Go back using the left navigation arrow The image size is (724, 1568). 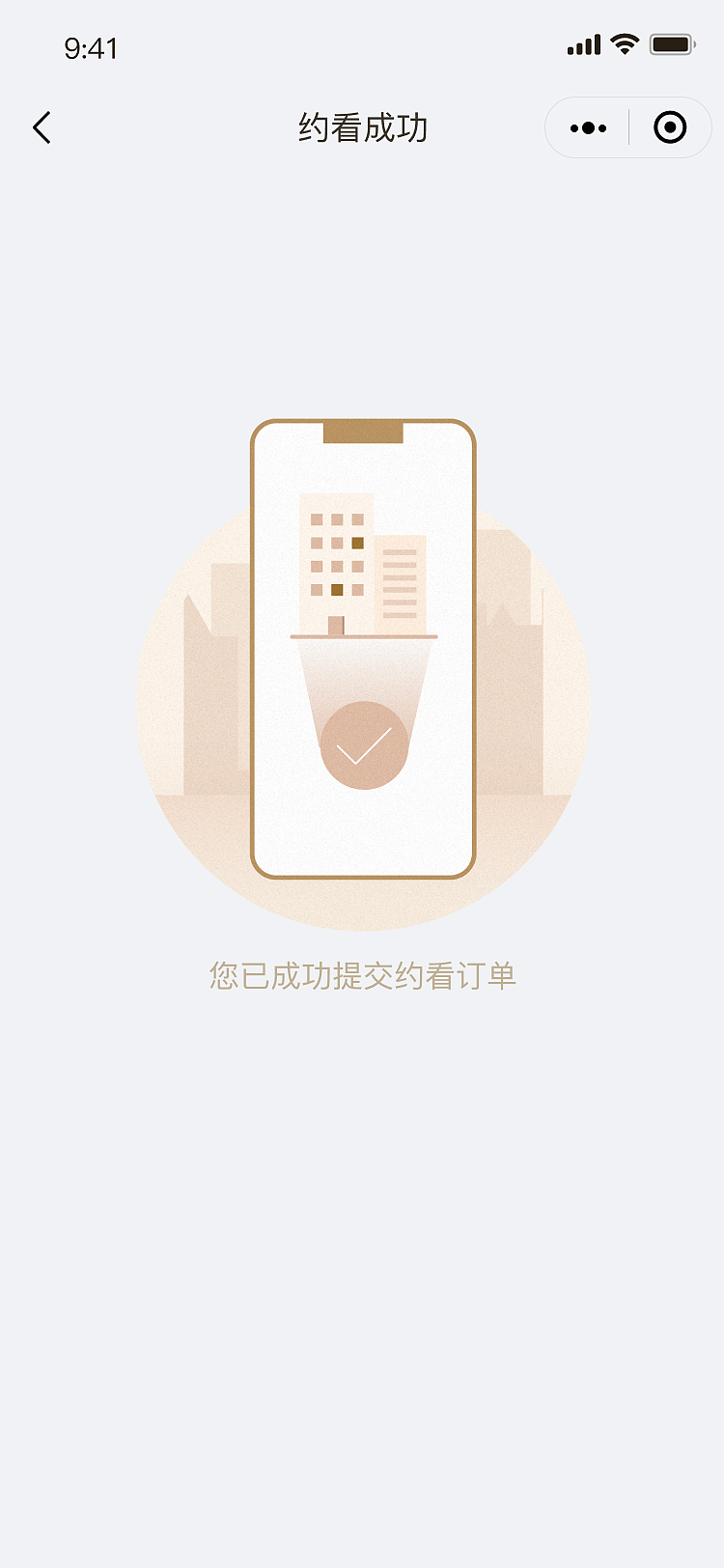(x=41, y=126)
